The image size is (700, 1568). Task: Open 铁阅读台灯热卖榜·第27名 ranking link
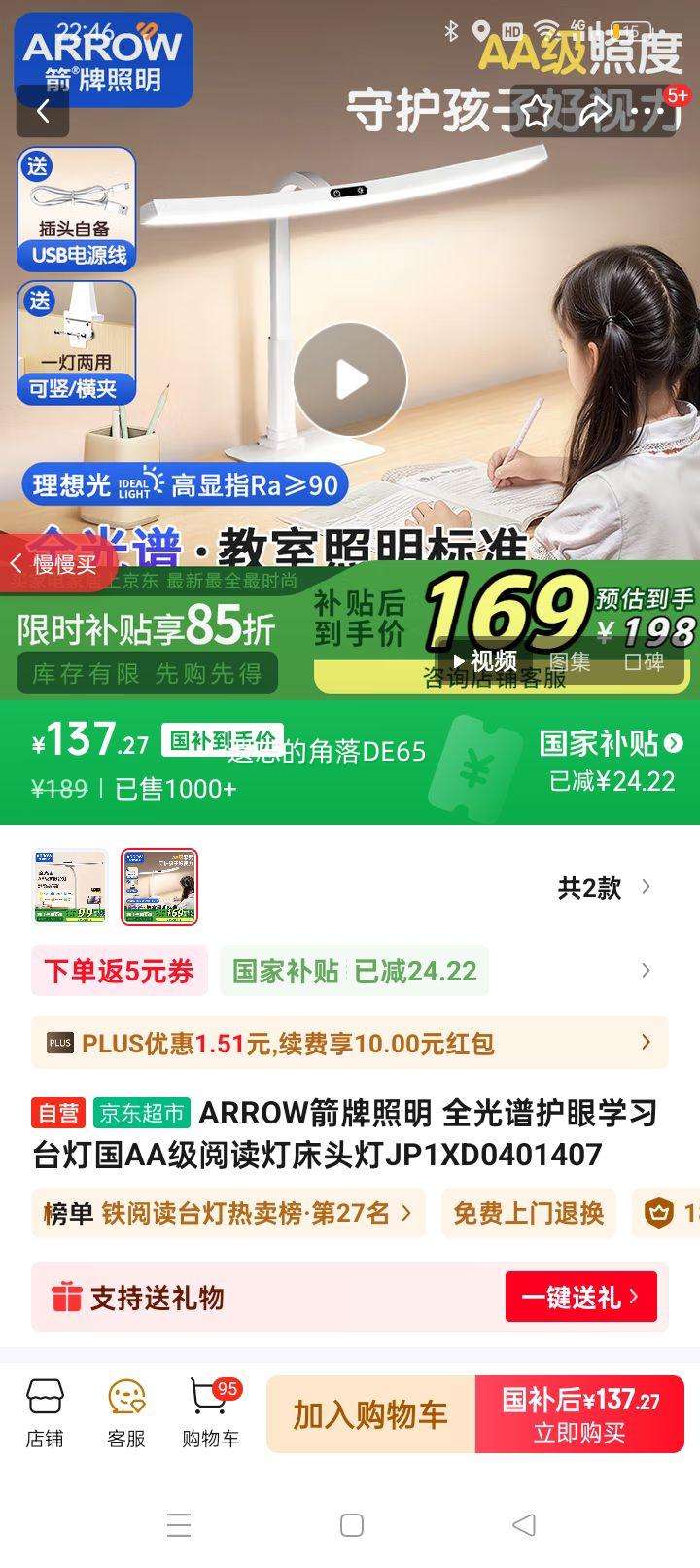[229, 1213]
